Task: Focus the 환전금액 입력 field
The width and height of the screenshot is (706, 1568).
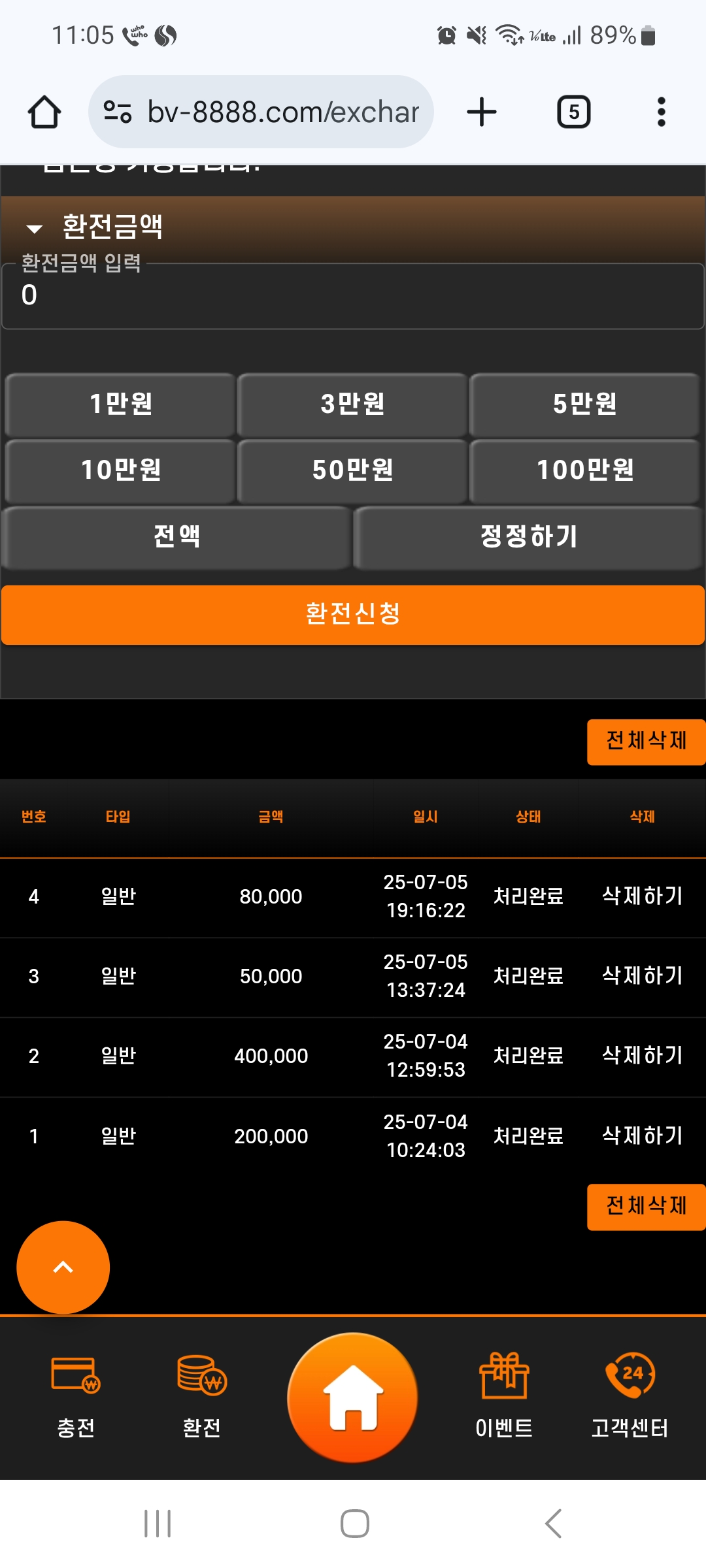Action: (x=353, y=296)
